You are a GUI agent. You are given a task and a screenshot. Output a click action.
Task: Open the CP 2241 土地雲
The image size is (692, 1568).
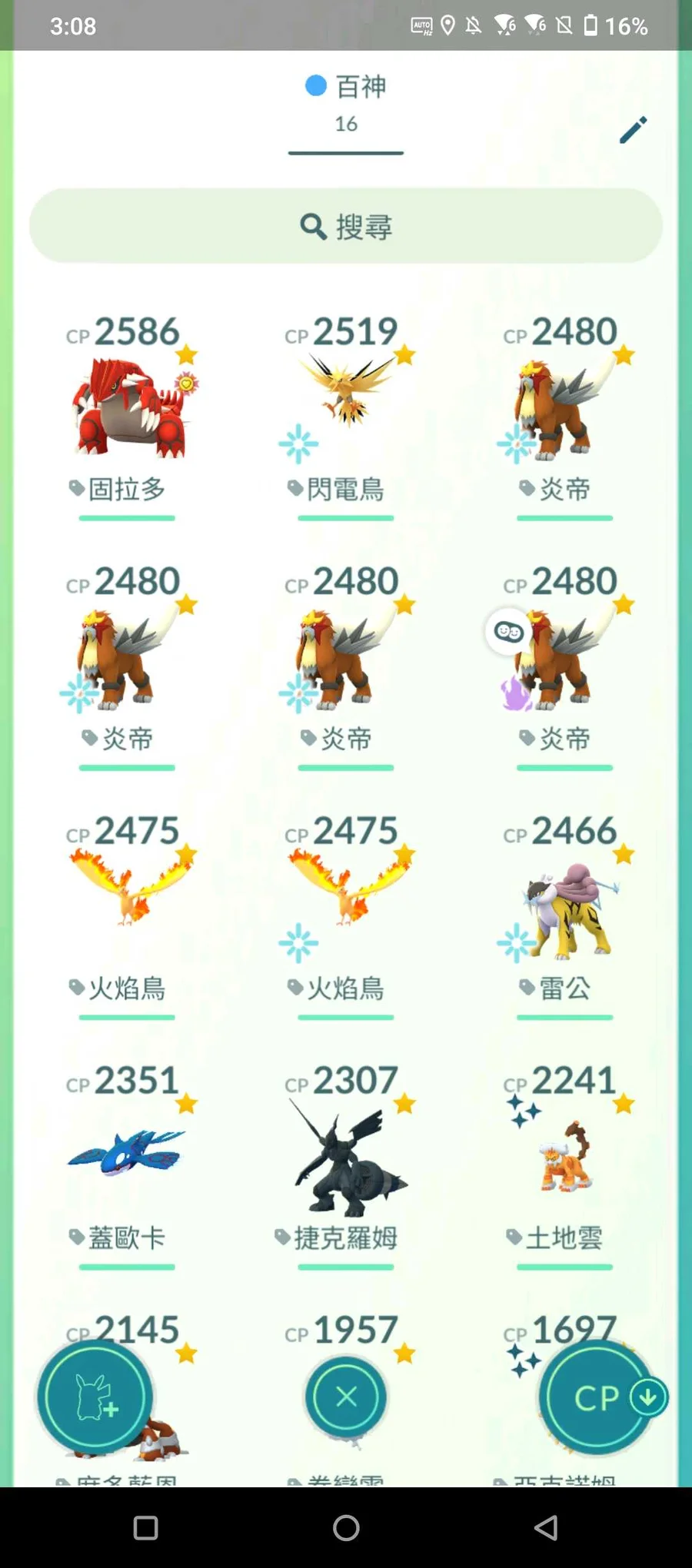[x=564, y=1165]
